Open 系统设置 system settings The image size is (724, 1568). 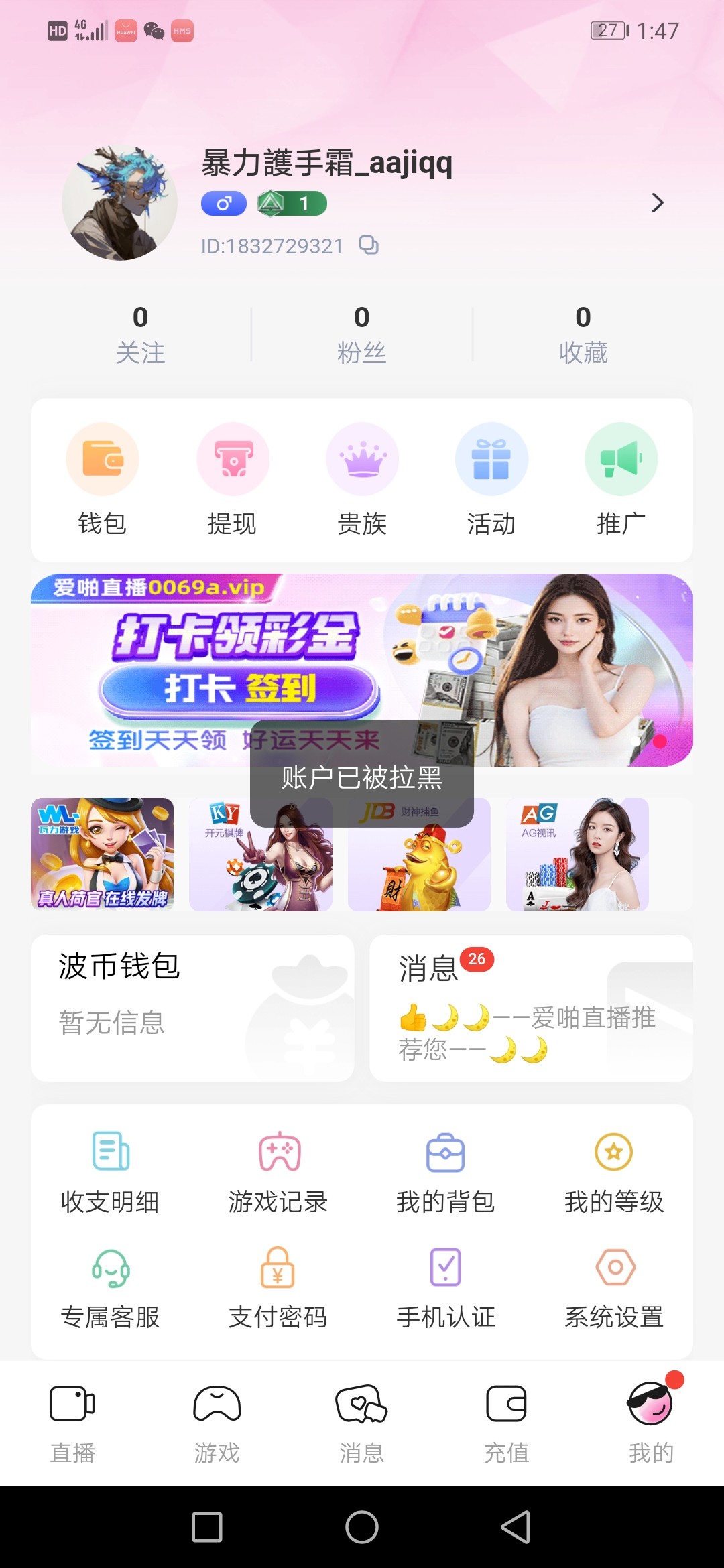click(x=614, y=1288)
